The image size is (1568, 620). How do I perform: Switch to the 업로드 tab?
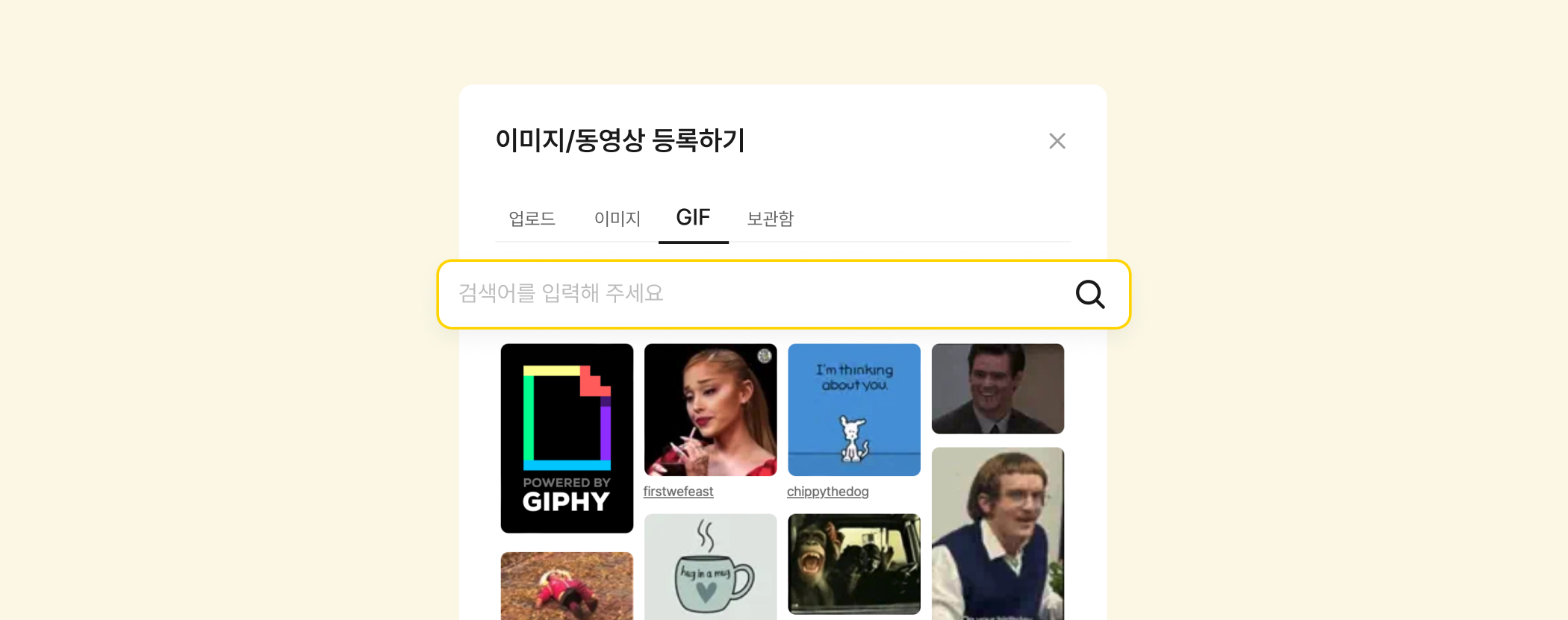coord(532,219)
